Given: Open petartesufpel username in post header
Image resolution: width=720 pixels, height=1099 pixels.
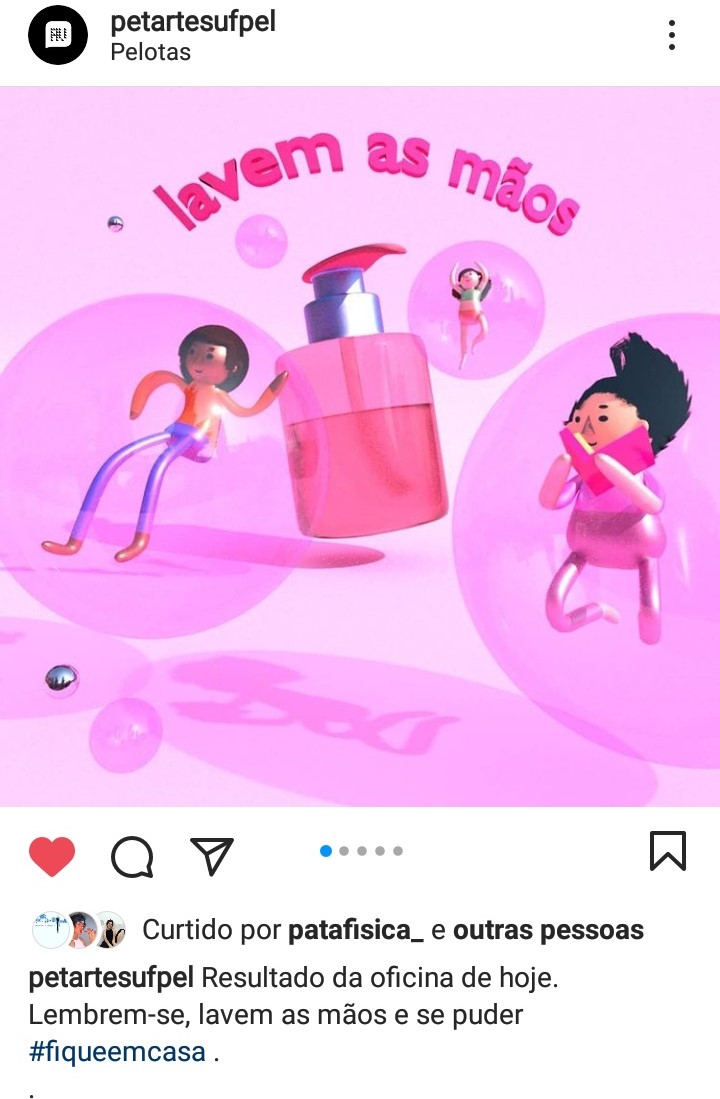Looking at the screenshot, I should 193,21.
